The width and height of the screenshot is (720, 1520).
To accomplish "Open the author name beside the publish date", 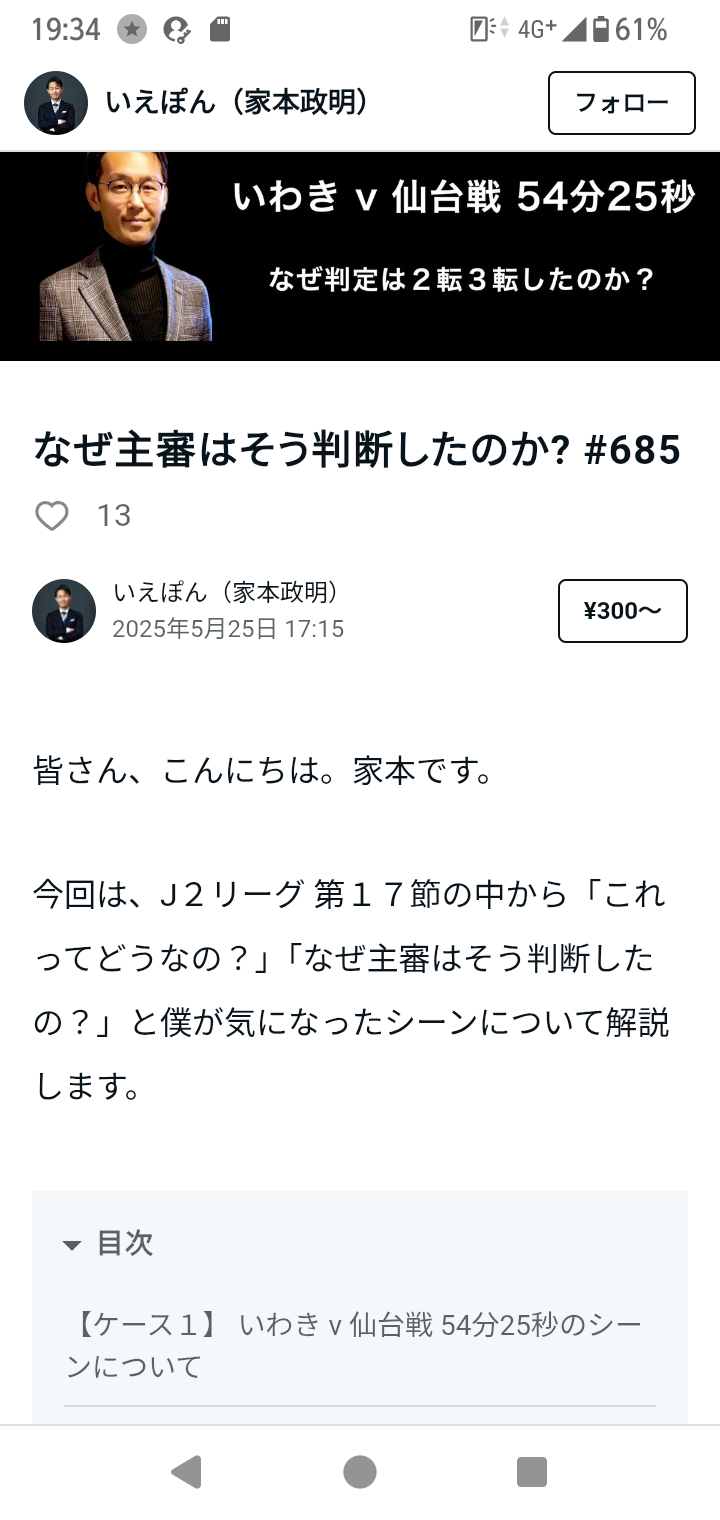I will [226, 593].
